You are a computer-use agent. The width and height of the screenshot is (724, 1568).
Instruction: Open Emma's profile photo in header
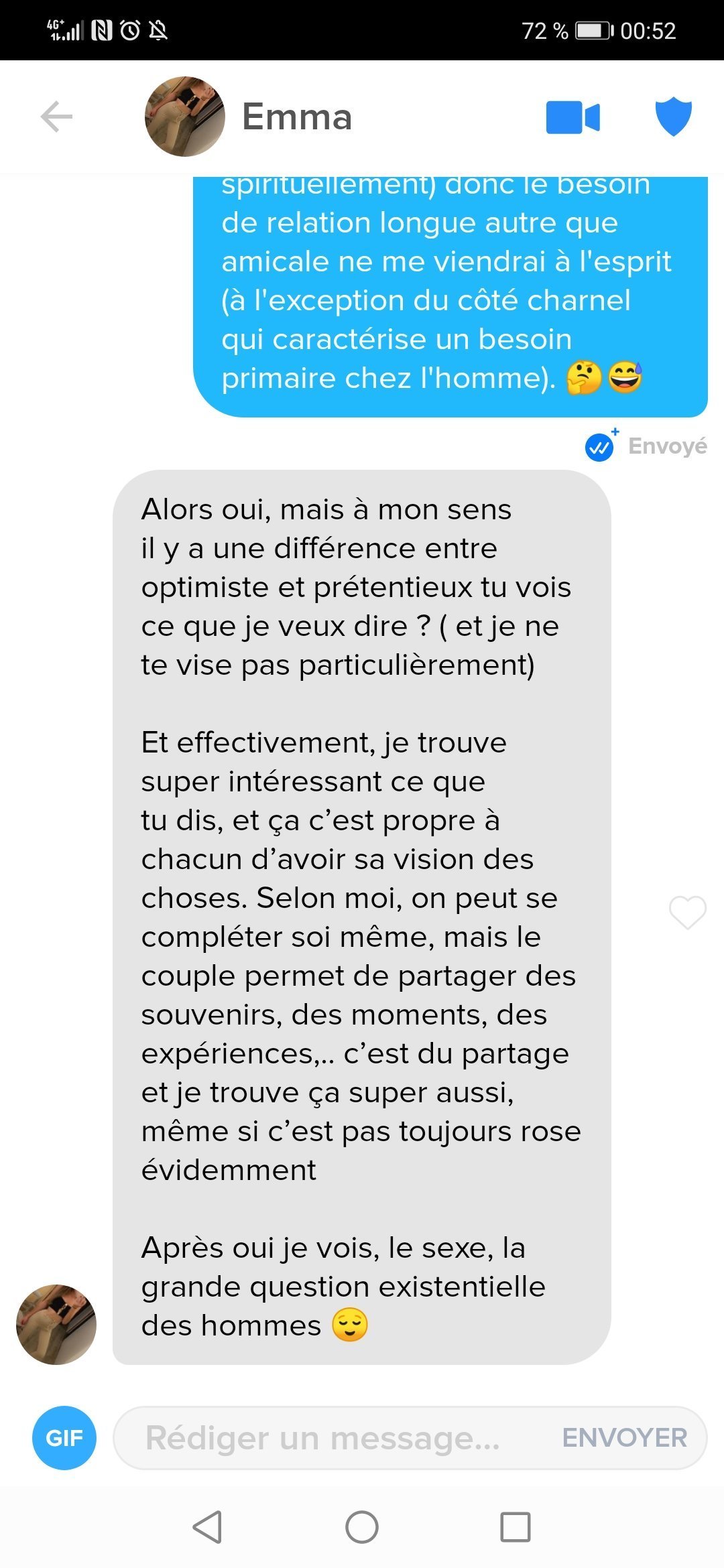(184, 117)
